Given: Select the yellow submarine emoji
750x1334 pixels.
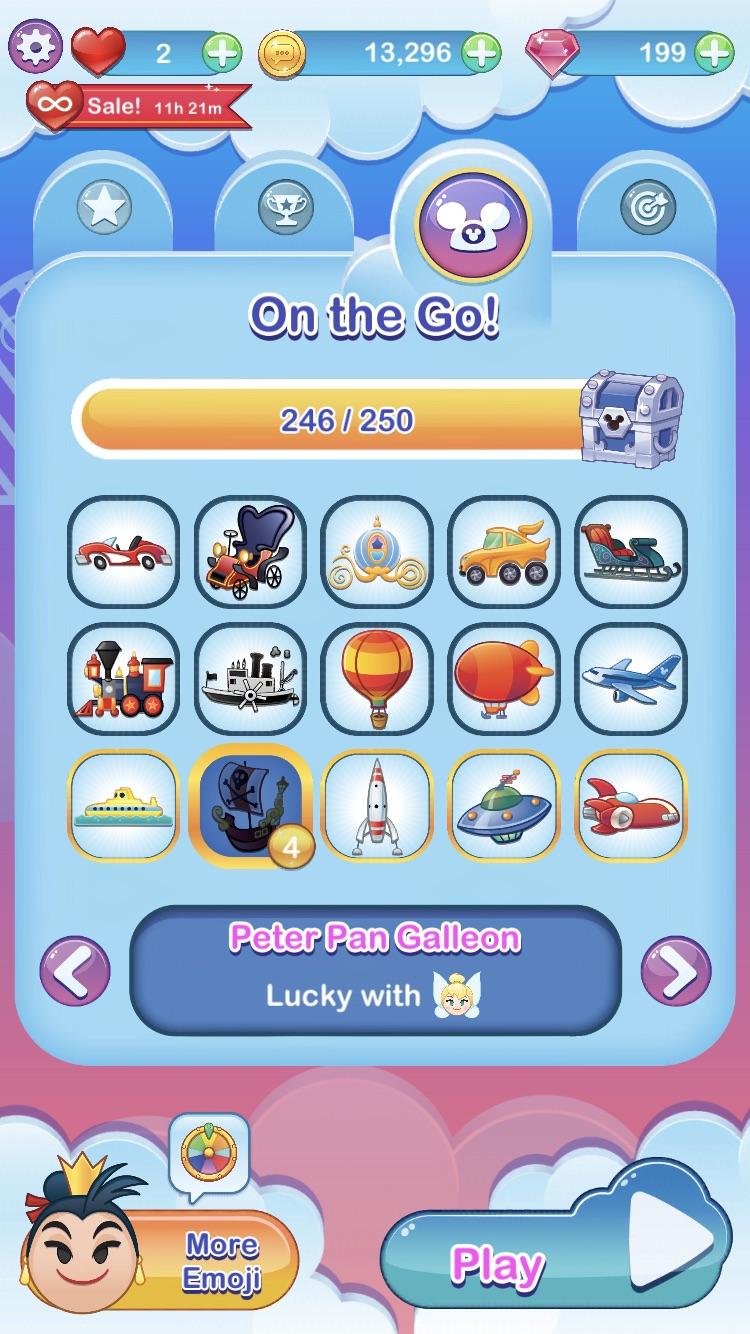Looking at the screenshot, I should (122, 808).
